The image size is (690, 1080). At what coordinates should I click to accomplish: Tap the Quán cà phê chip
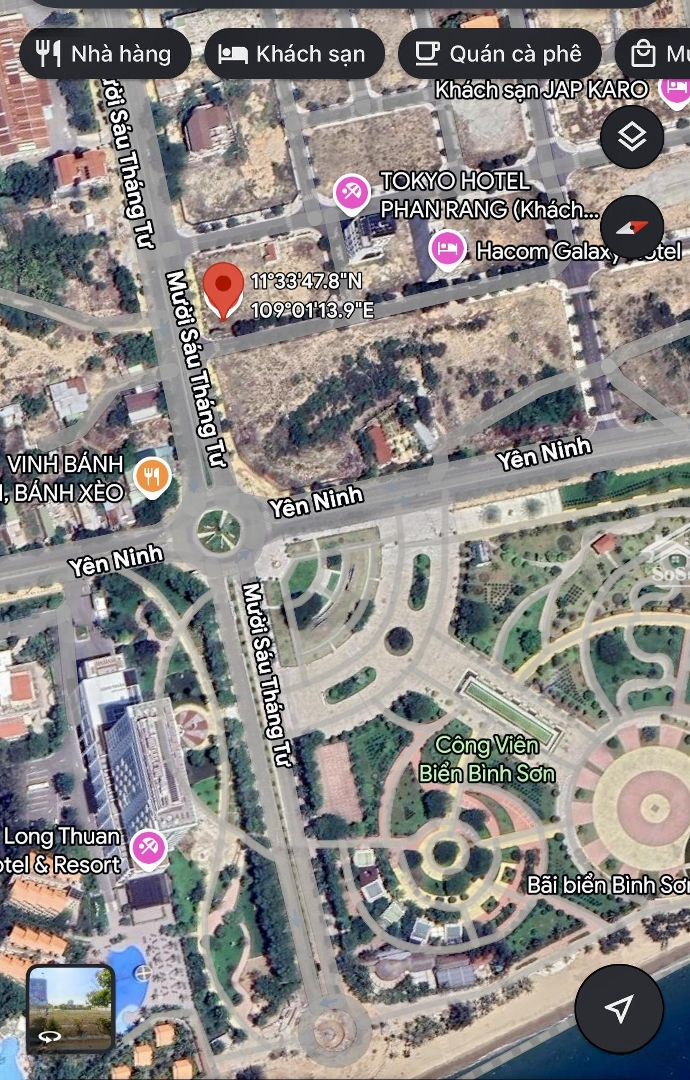tap(499, 54)
